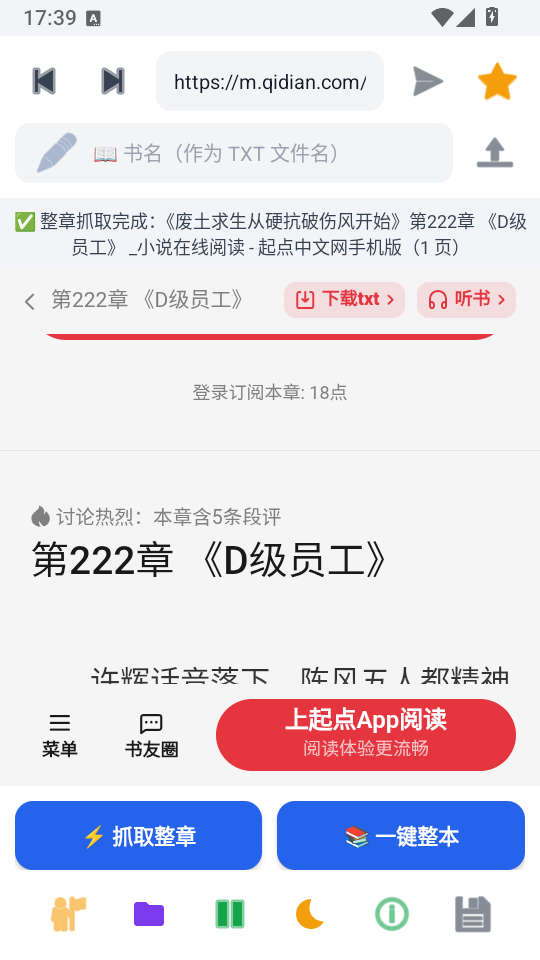This screenshot has width=540, height=960.
Task: Tap the upload arrow icon
Action: 495,153
